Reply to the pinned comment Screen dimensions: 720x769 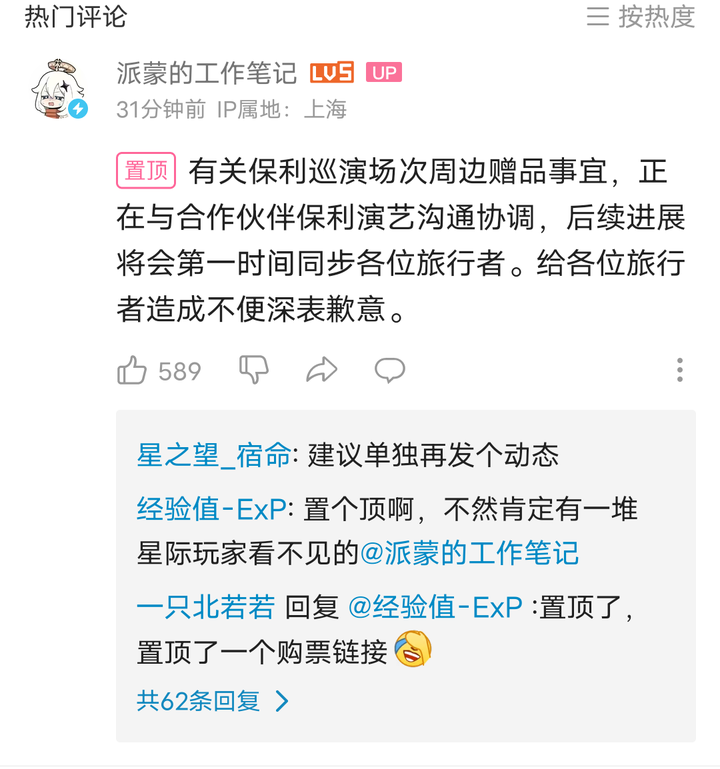[x=389, y=371]
